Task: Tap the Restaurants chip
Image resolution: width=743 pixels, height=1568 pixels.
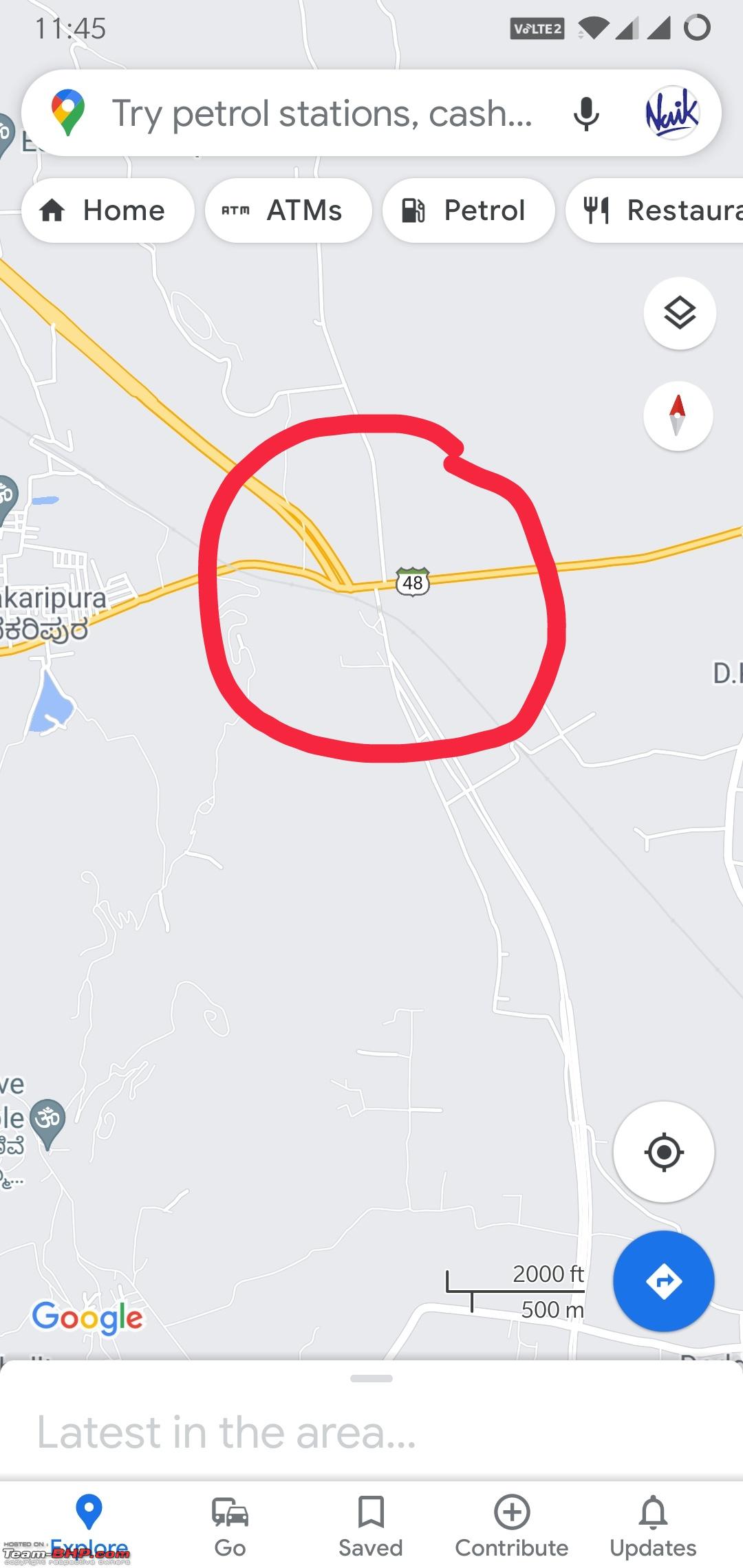Action: [655, 210]
